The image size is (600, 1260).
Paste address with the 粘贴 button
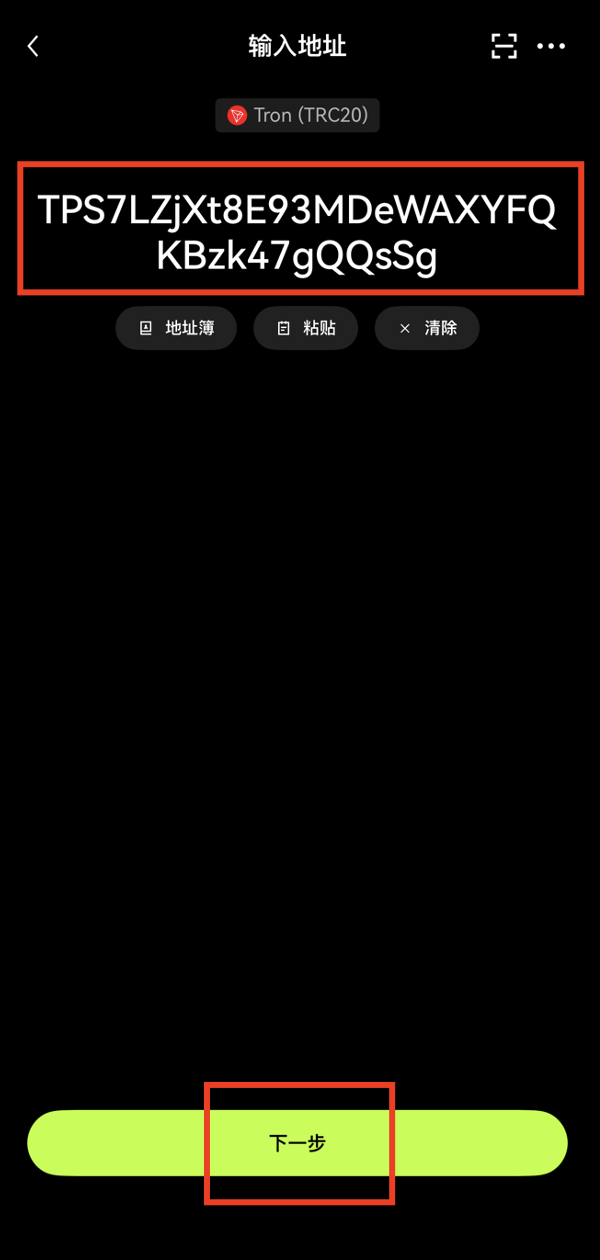coord(305,328)
